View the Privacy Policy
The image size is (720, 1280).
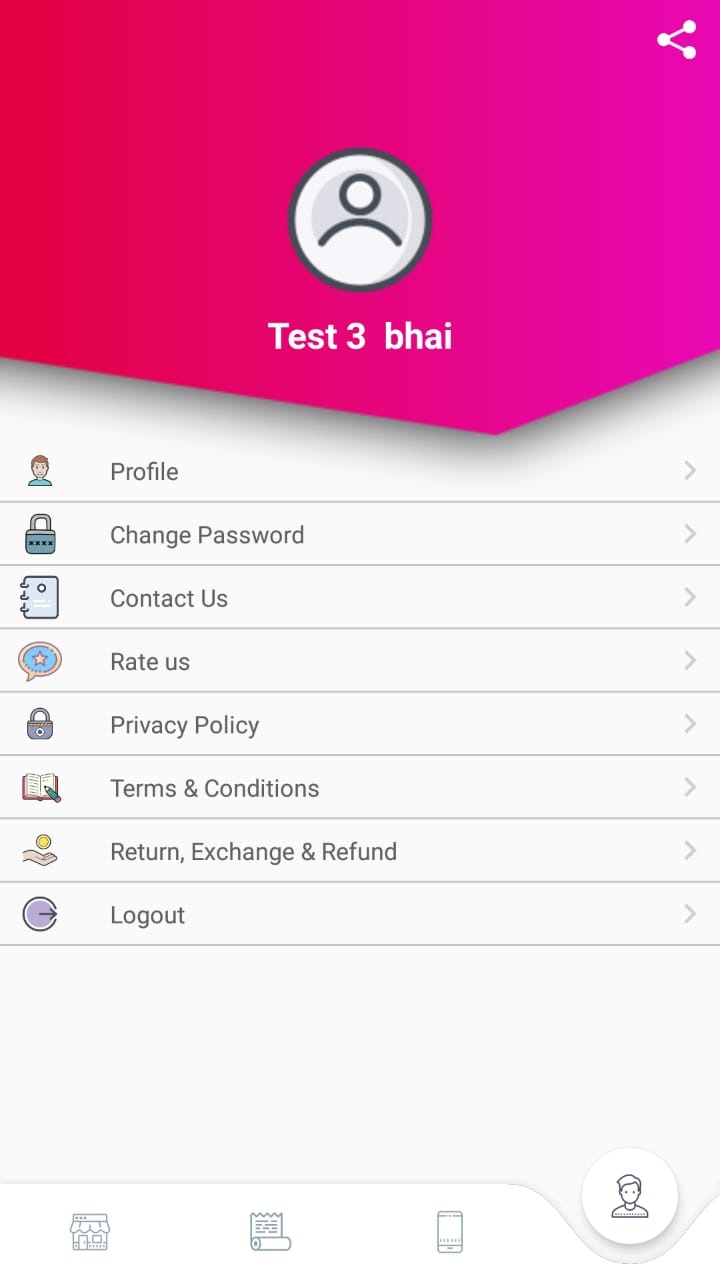360,725
